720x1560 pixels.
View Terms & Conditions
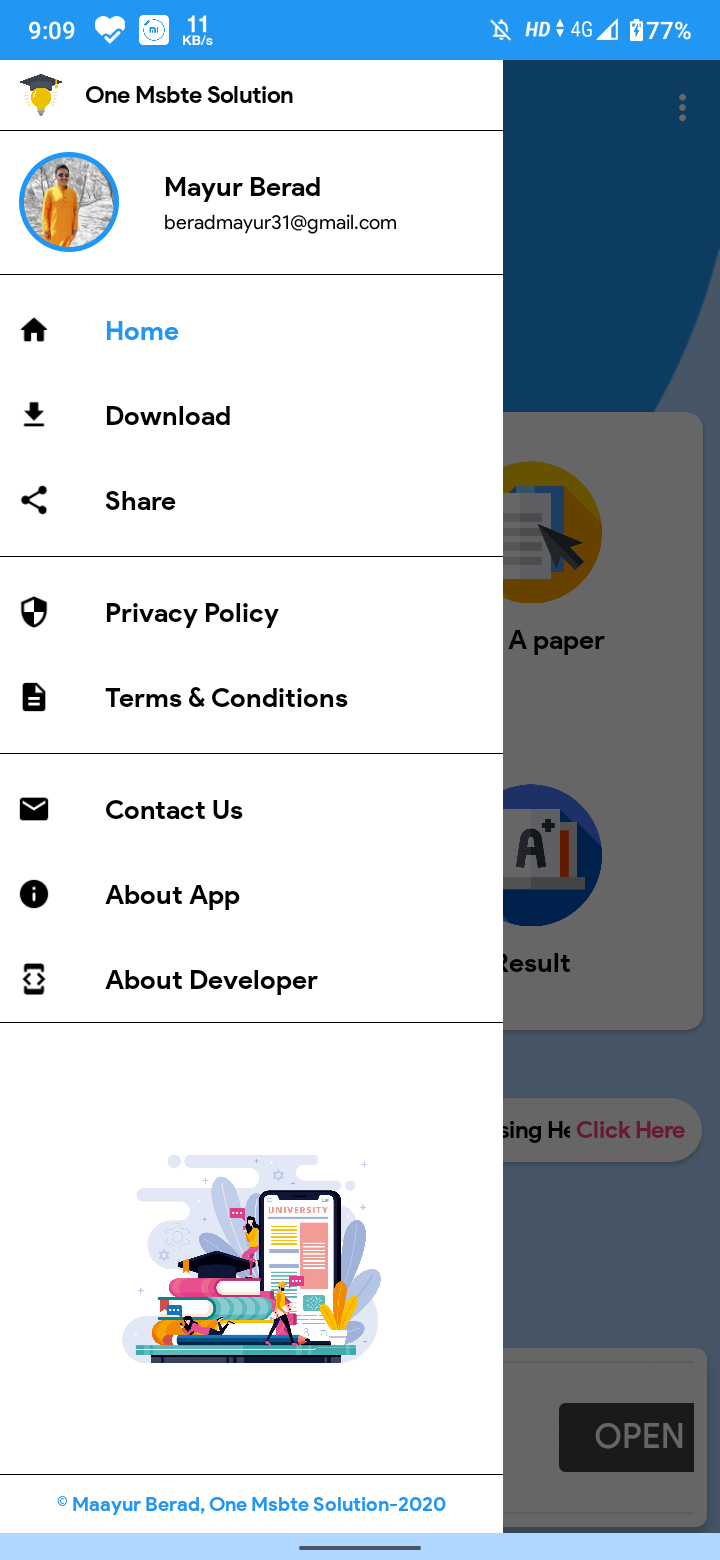tap(226, 698)
